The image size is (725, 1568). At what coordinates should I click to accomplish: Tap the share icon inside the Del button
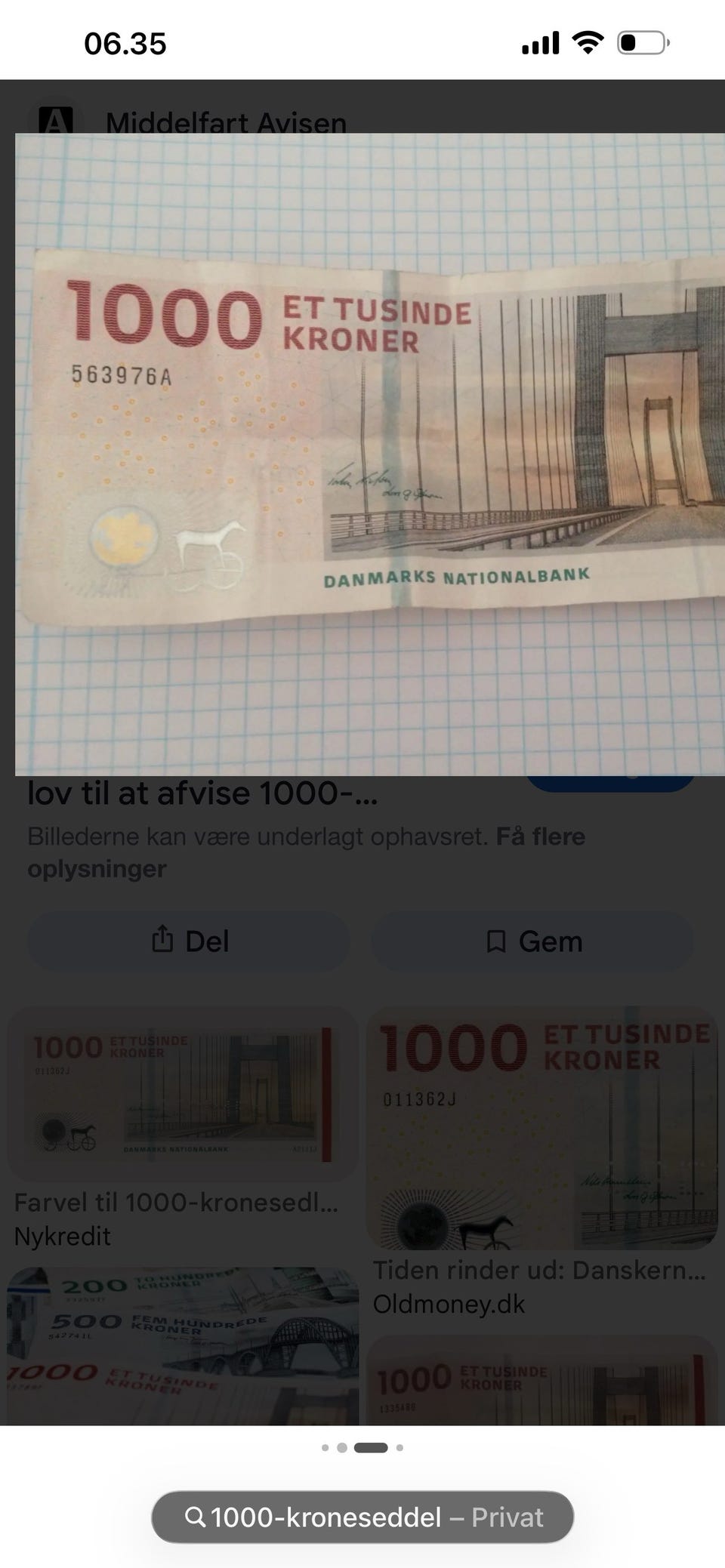[163, 941]
